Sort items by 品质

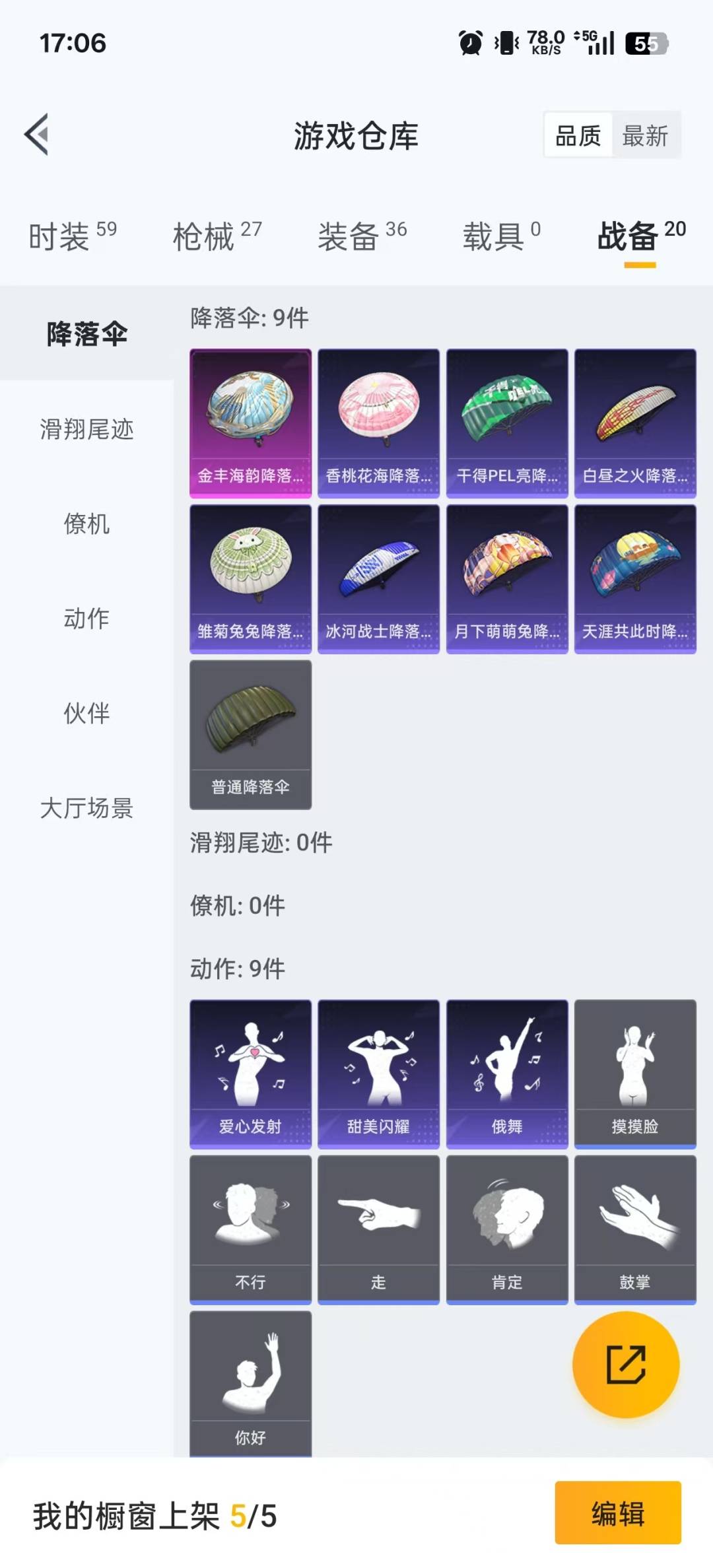tap(578, 136)
